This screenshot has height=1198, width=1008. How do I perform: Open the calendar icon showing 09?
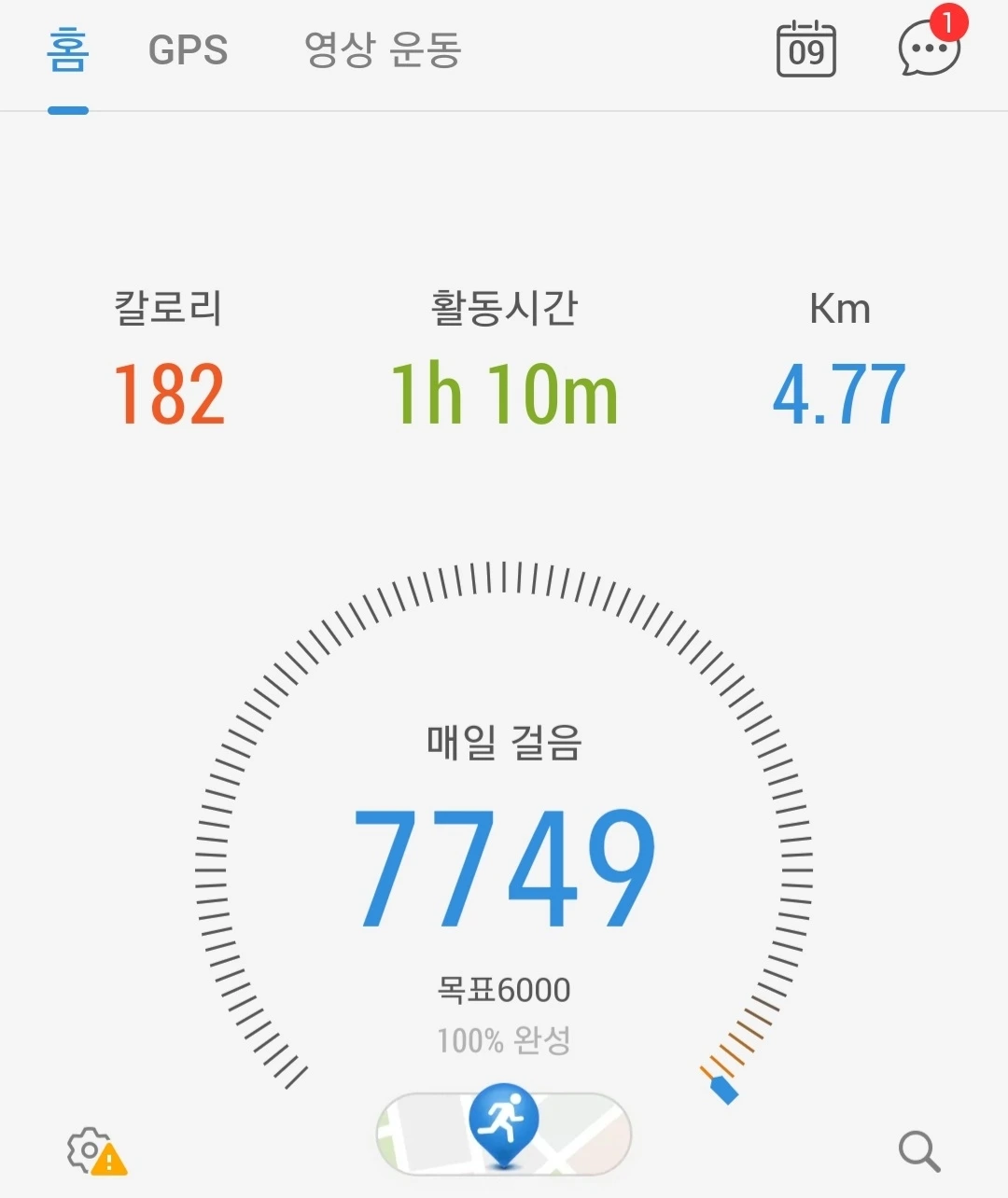click(x=806, y=49)
